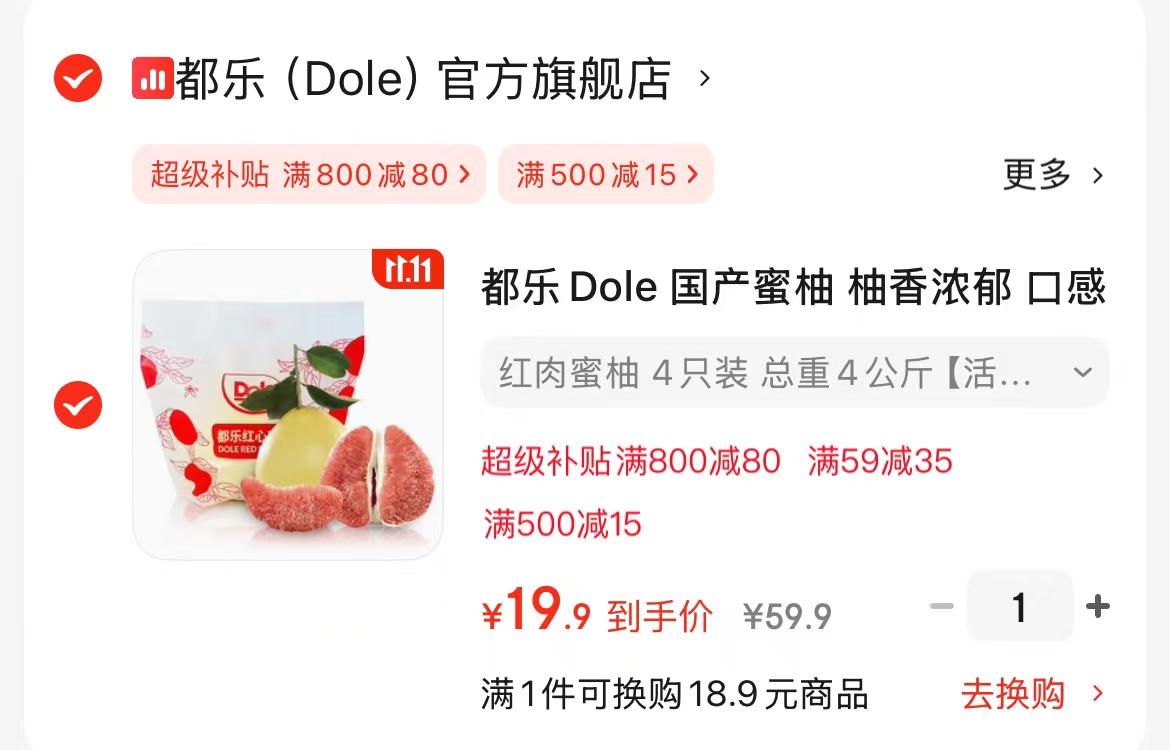Uncheck the 都乐 (Dole) store checkbox
This screenshot has width=1170, height=750.
pos(78,78)
